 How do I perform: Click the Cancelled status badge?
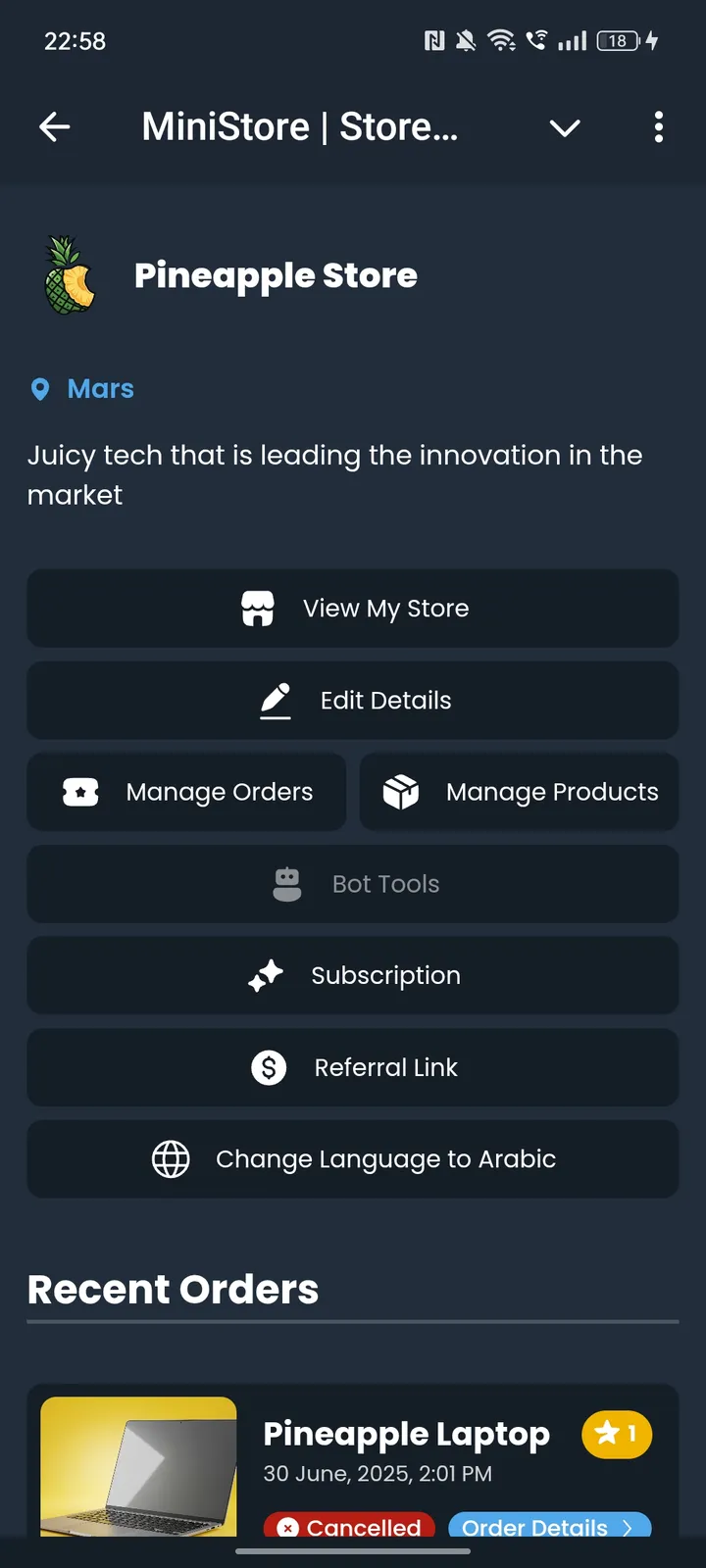[349, 1527]
